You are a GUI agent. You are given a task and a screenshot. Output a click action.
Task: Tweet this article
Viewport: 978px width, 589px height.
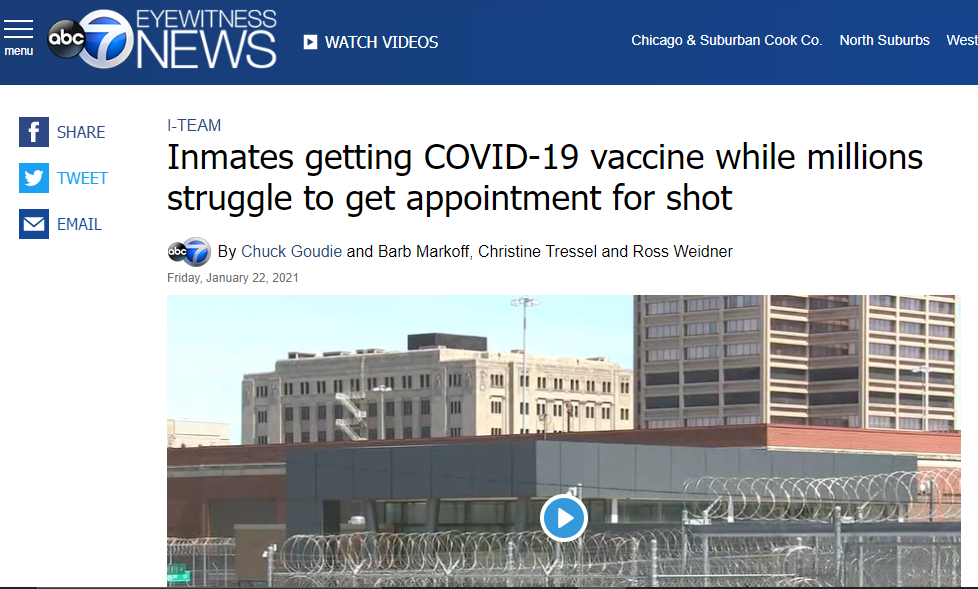[x=62, y=178]
